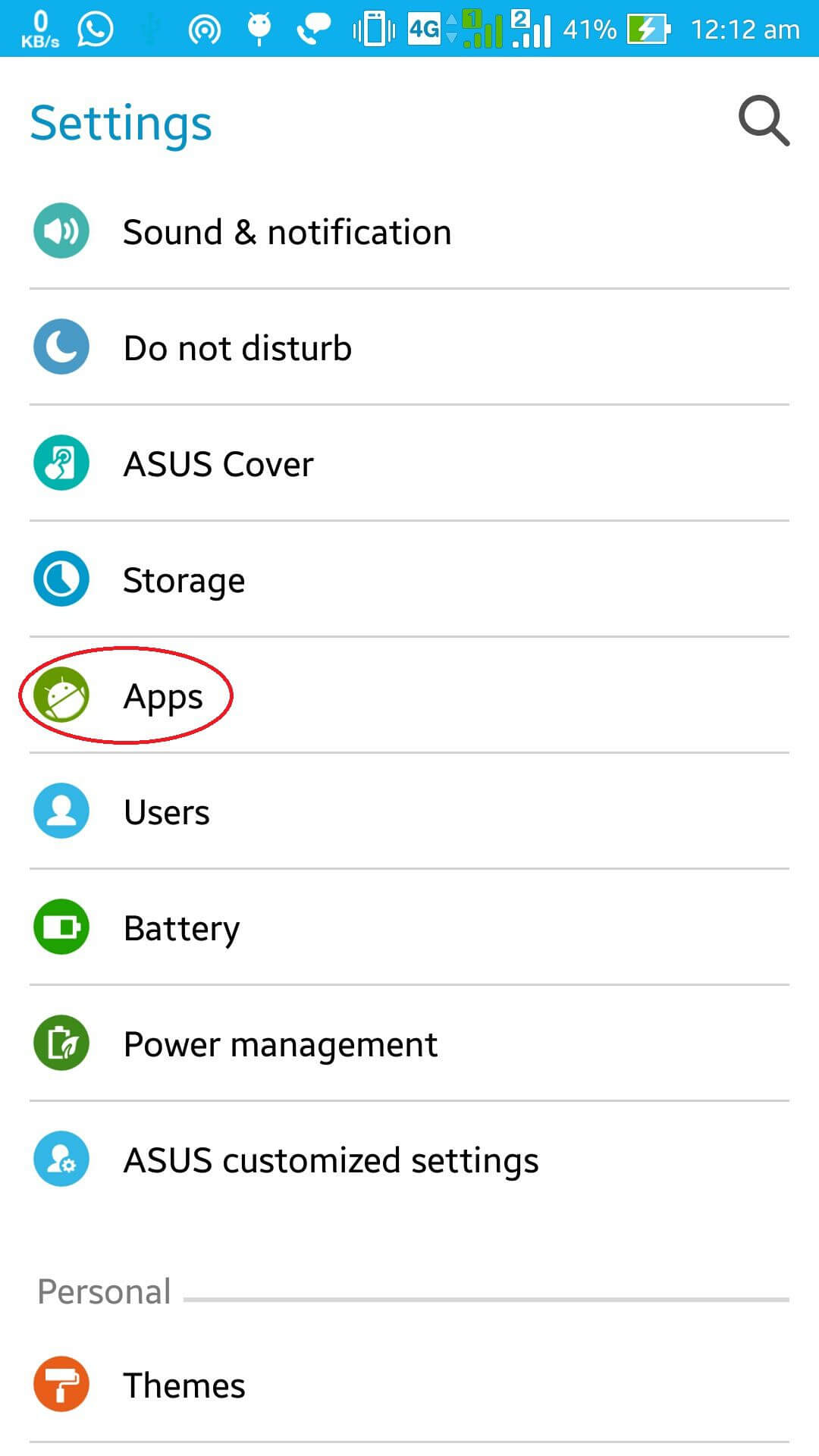Open Do not disturb settings
This screenshot has height=1456, width=819.
[409, 347]
